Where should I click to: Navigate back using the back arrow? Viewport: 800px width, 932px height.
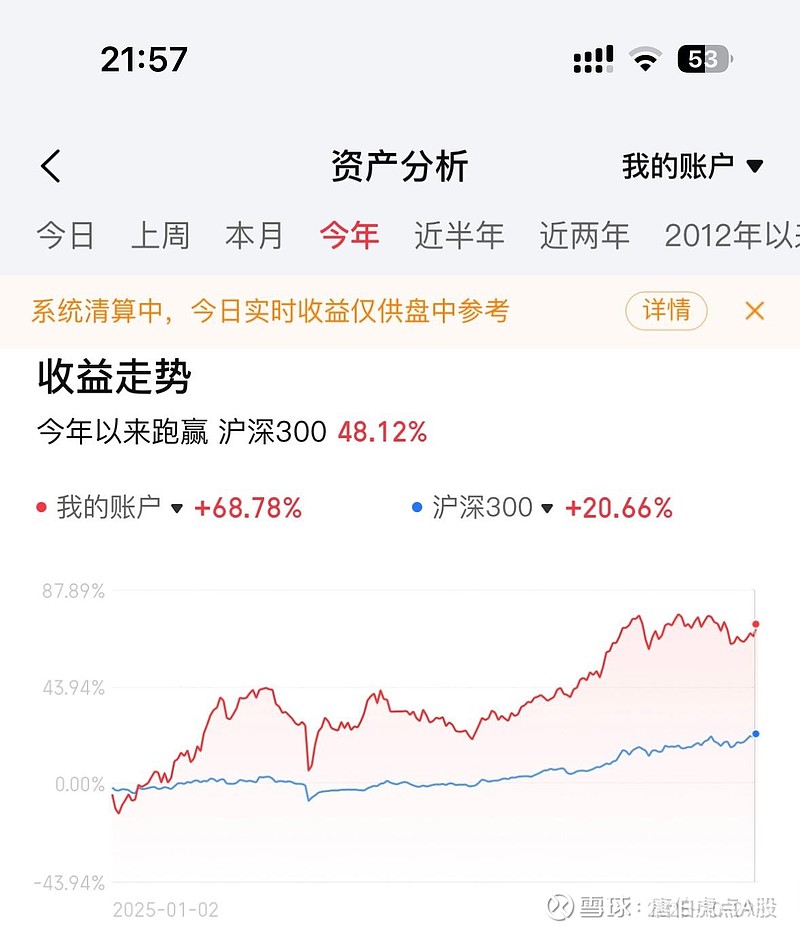(x=50, y=165)
